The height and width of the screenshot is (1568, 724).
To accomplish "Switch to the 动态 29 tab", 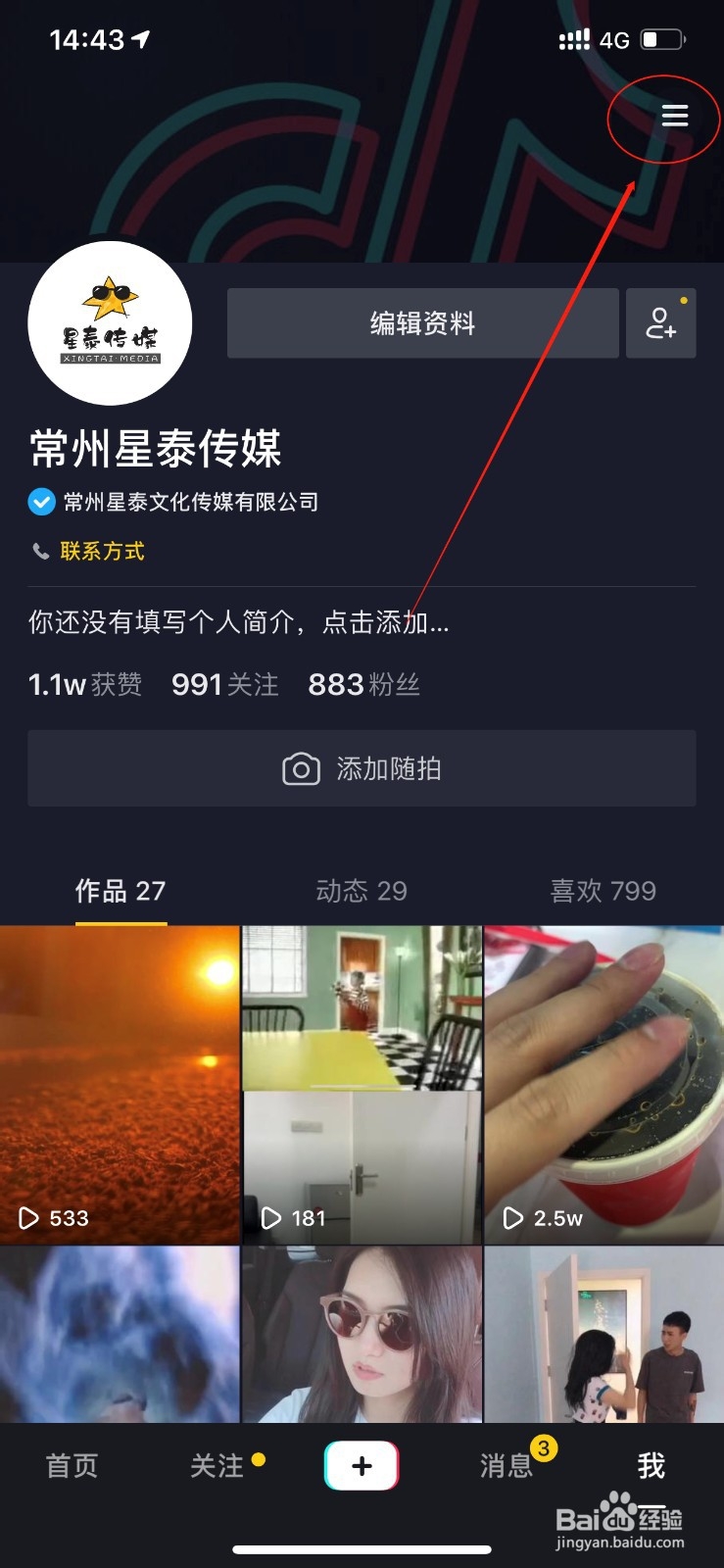I will pos(362,891).
